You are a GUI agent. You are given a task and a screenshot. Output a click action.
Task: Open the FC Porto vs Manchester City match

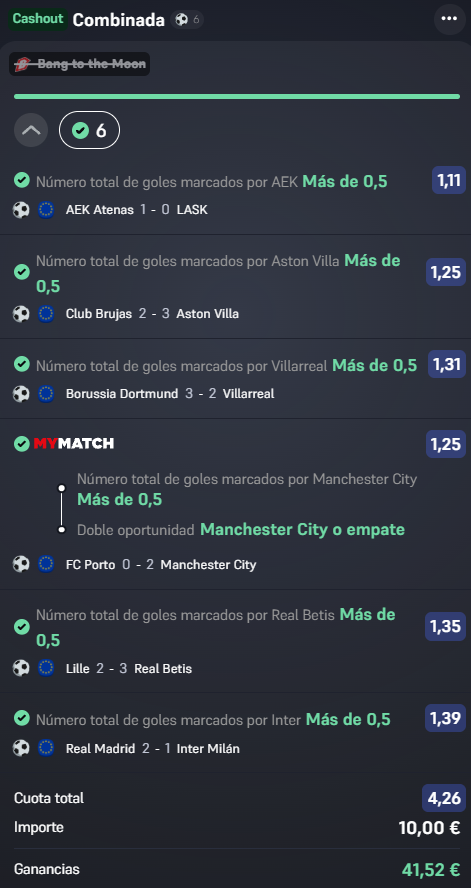[161, 565]
